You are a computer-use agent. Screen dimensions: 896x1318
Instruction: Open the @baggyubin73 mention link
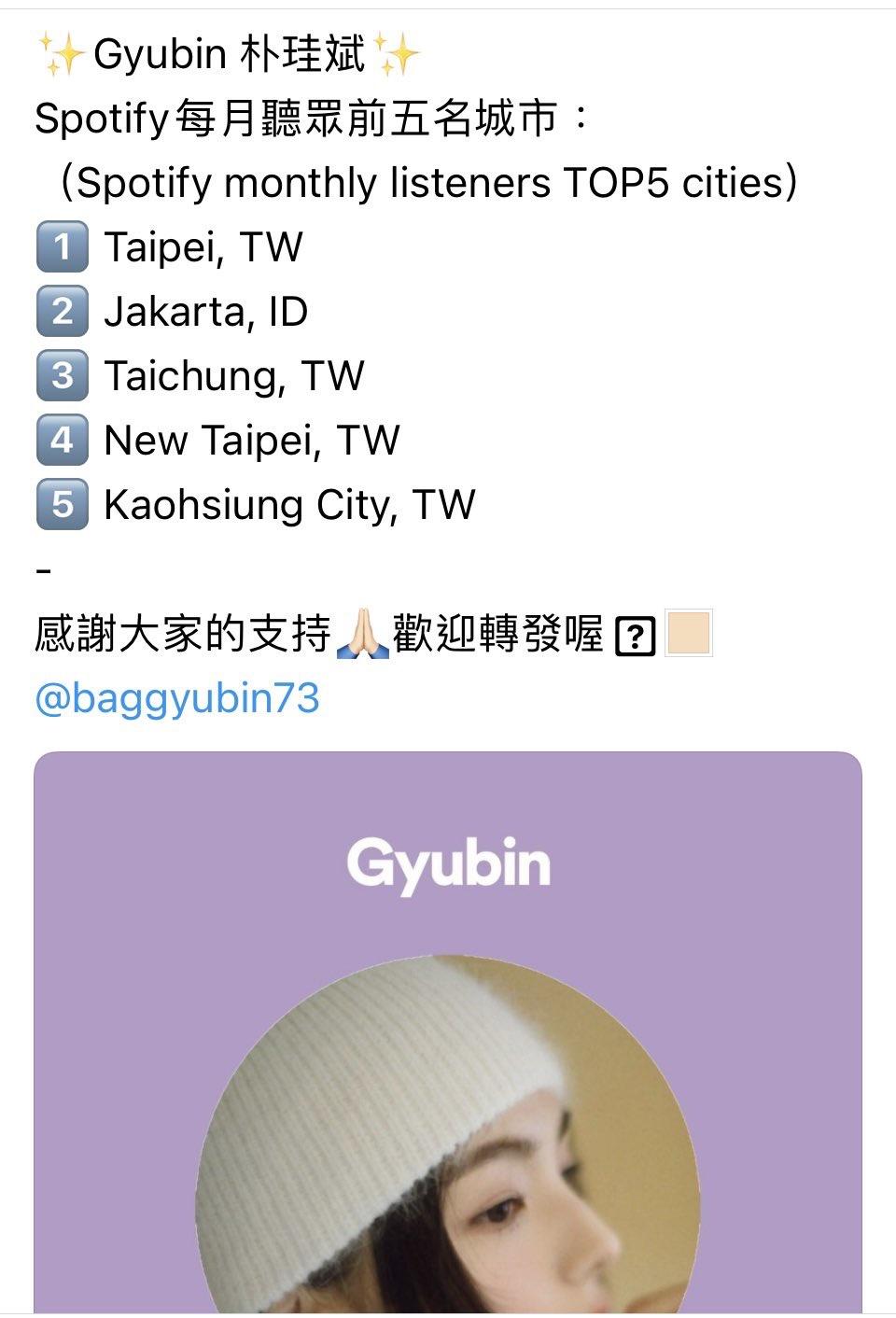click(177, 698)
